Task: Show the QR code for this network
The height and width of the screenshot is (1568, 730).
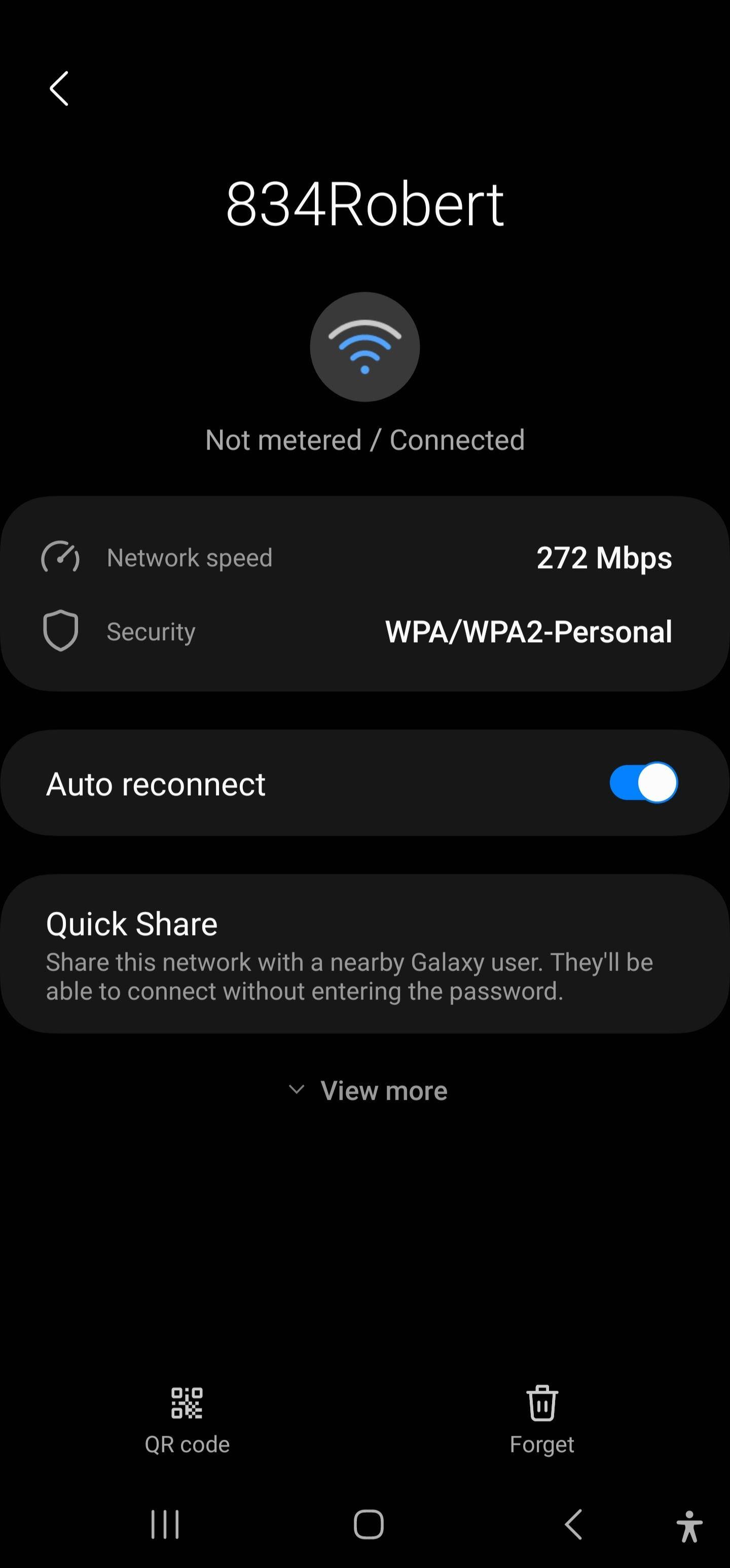Action: 187,1420
